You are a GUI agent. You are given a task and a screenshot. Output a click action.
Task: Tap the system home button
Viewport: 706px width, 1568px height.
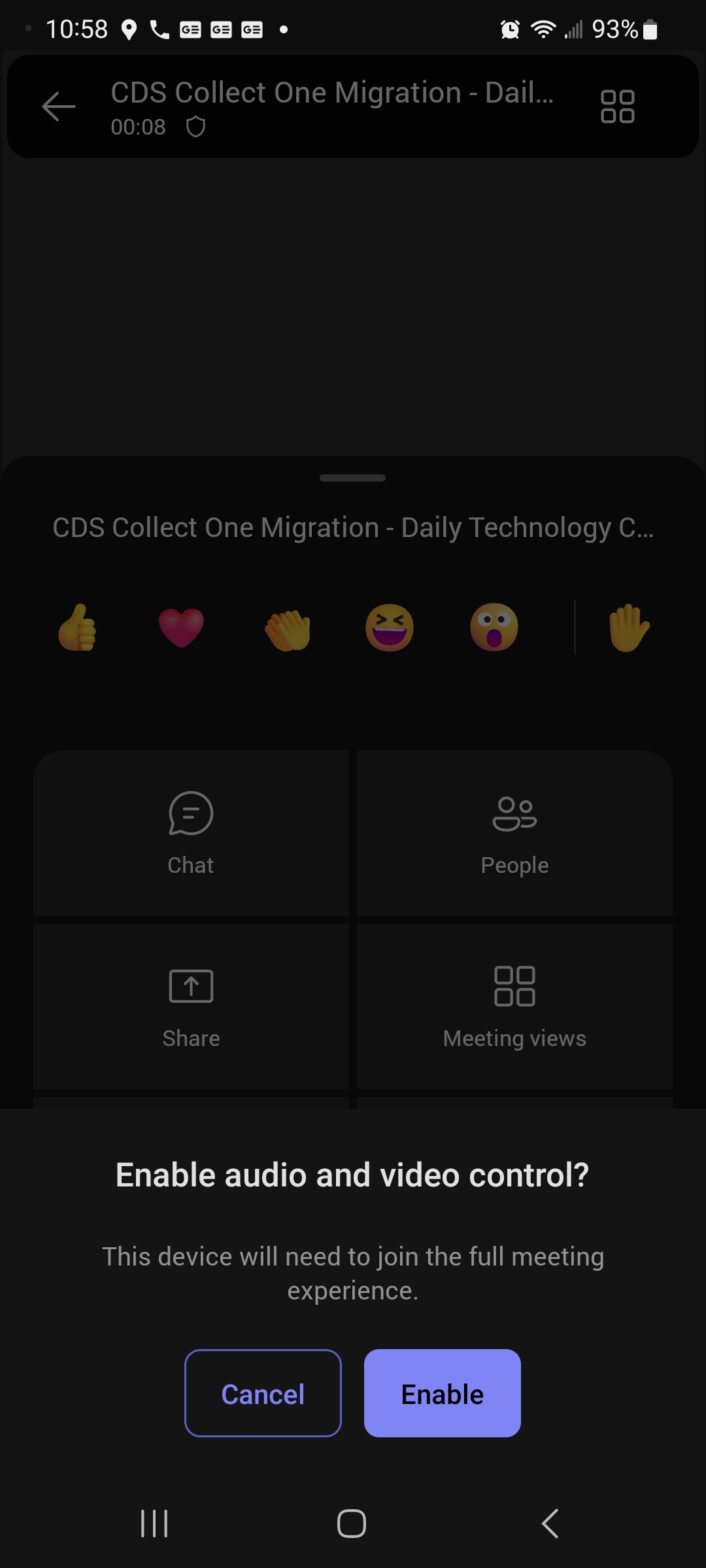pos(352,1524)
